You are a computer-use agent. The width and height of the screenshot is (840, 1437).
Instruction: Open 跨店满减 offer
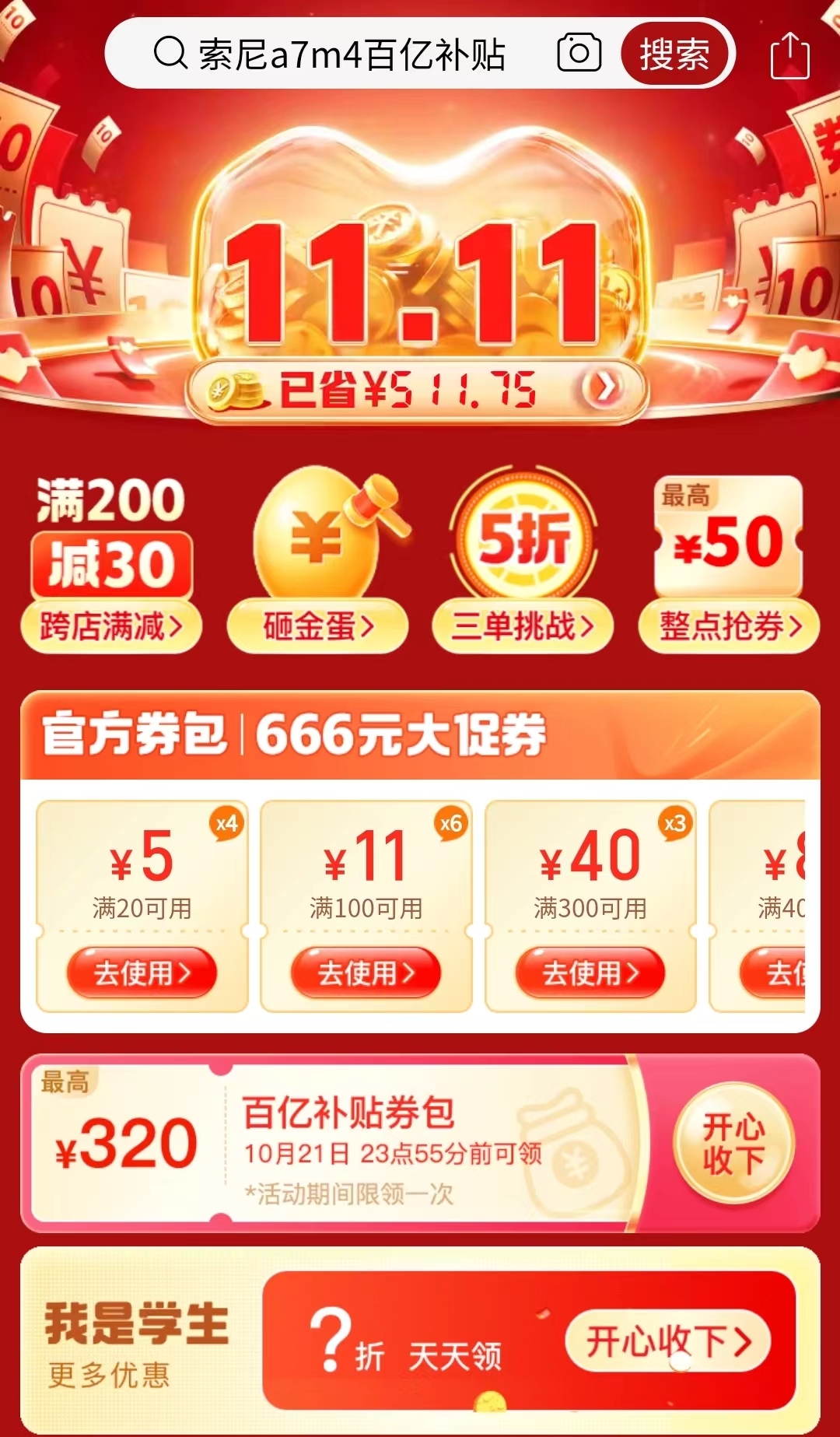click(x=112, y=626)
